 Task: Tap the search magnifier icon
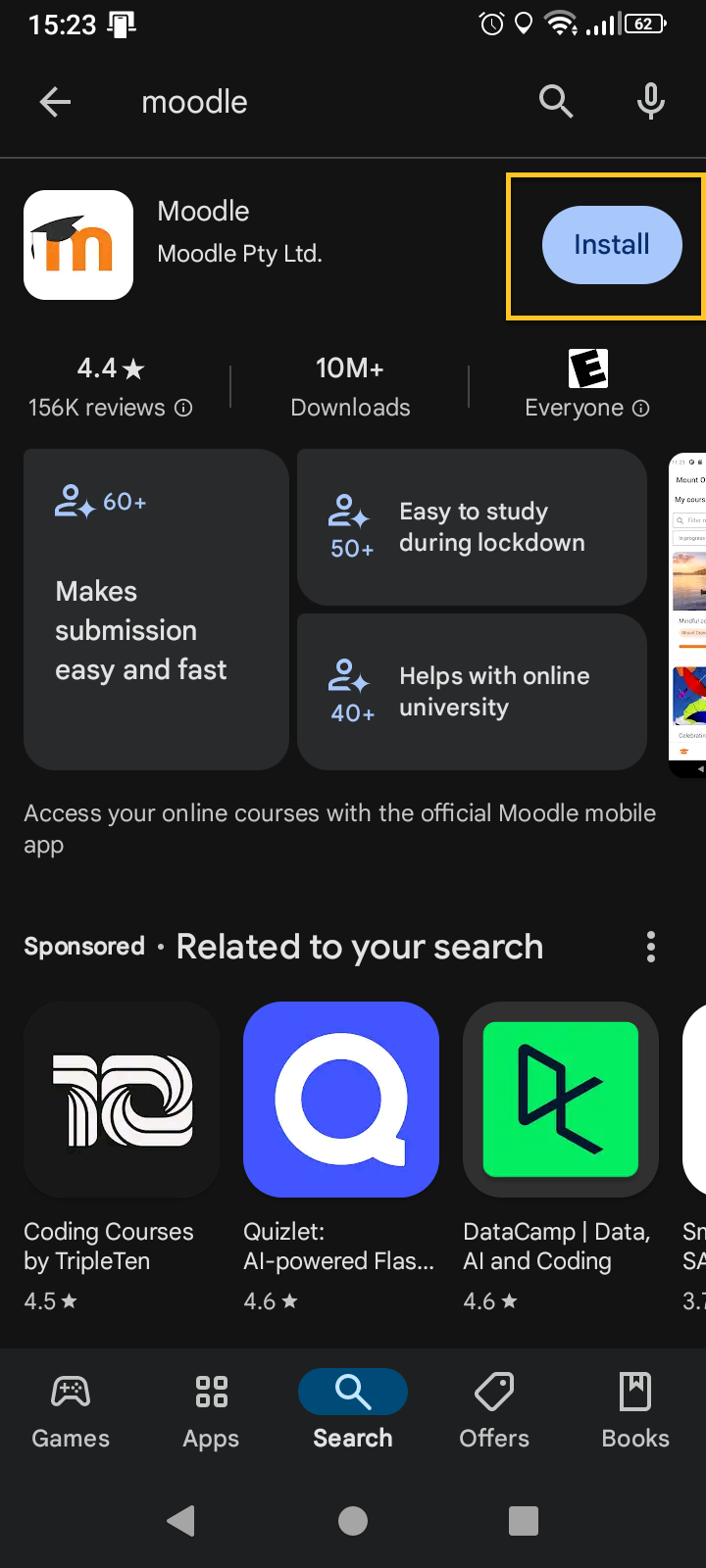click(556, 101)
